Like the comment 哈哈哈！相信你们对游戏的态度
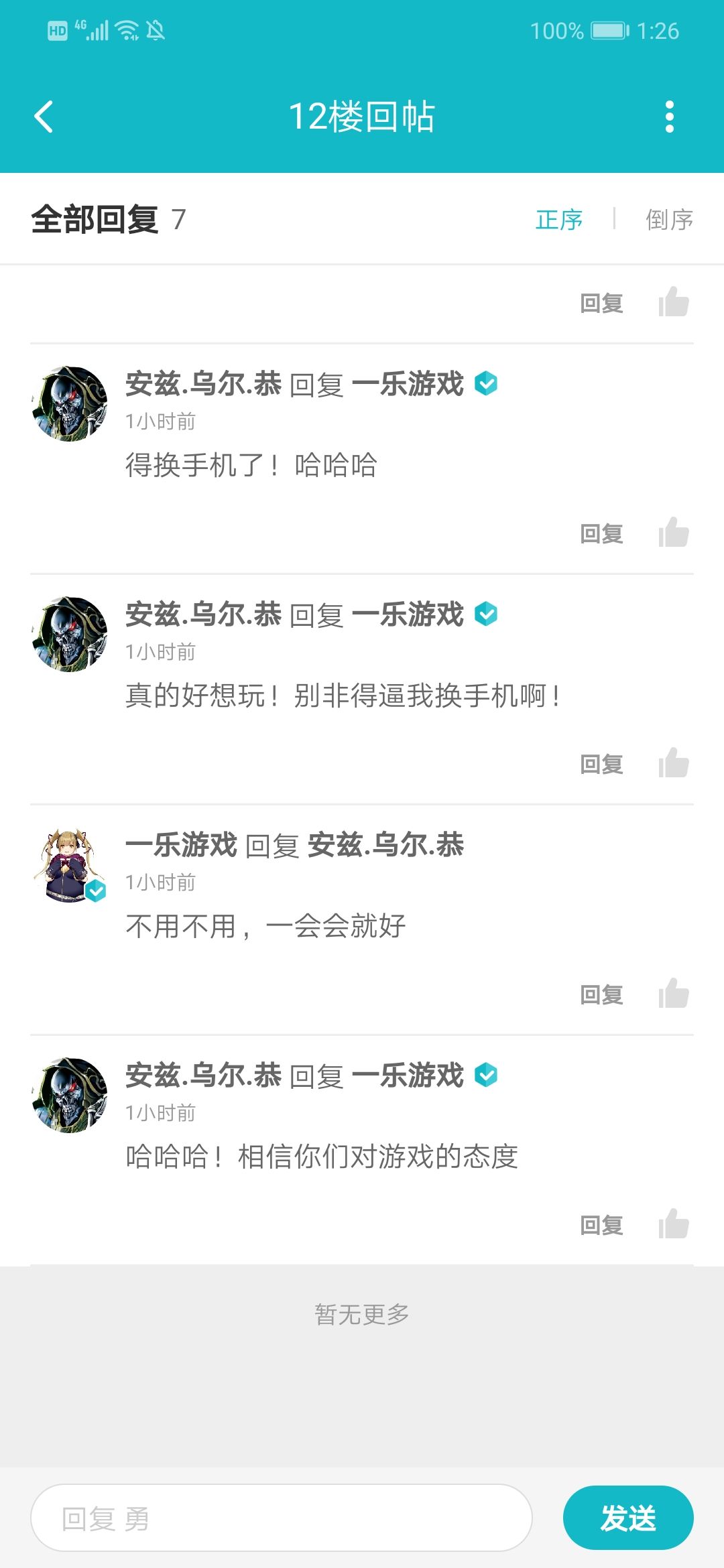The height and width of the screenshot is (1568, 724). 674,1224
